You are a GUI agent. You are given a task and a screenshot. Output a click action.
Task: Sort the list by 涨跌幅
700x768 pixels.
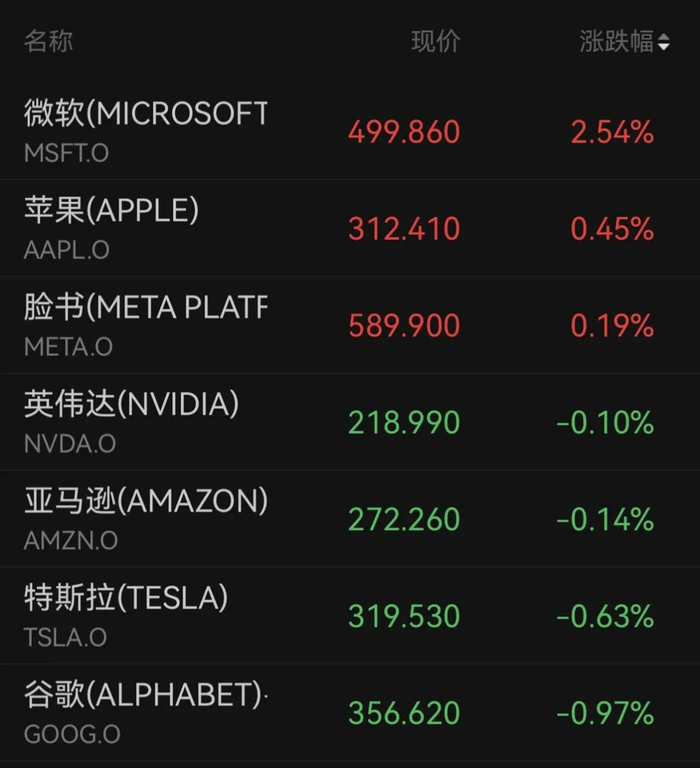tap(625, 41)
